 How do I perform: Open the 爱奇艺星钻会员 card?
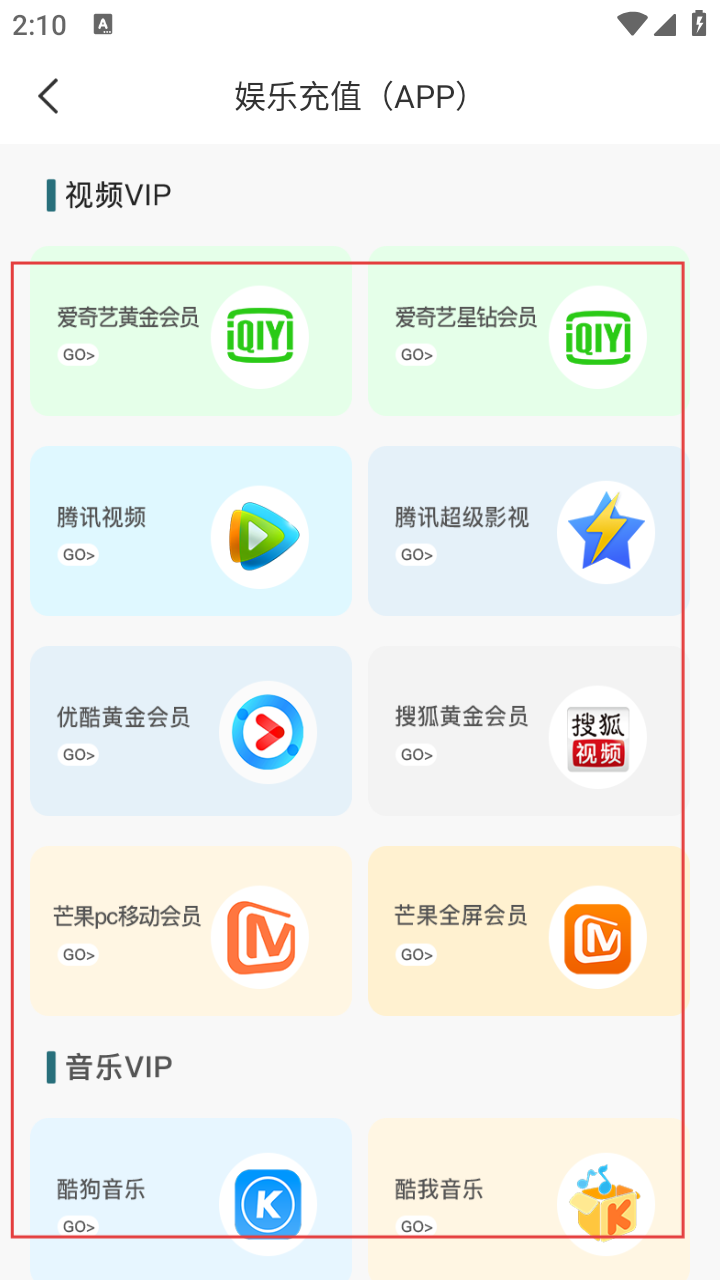(529, 331)
